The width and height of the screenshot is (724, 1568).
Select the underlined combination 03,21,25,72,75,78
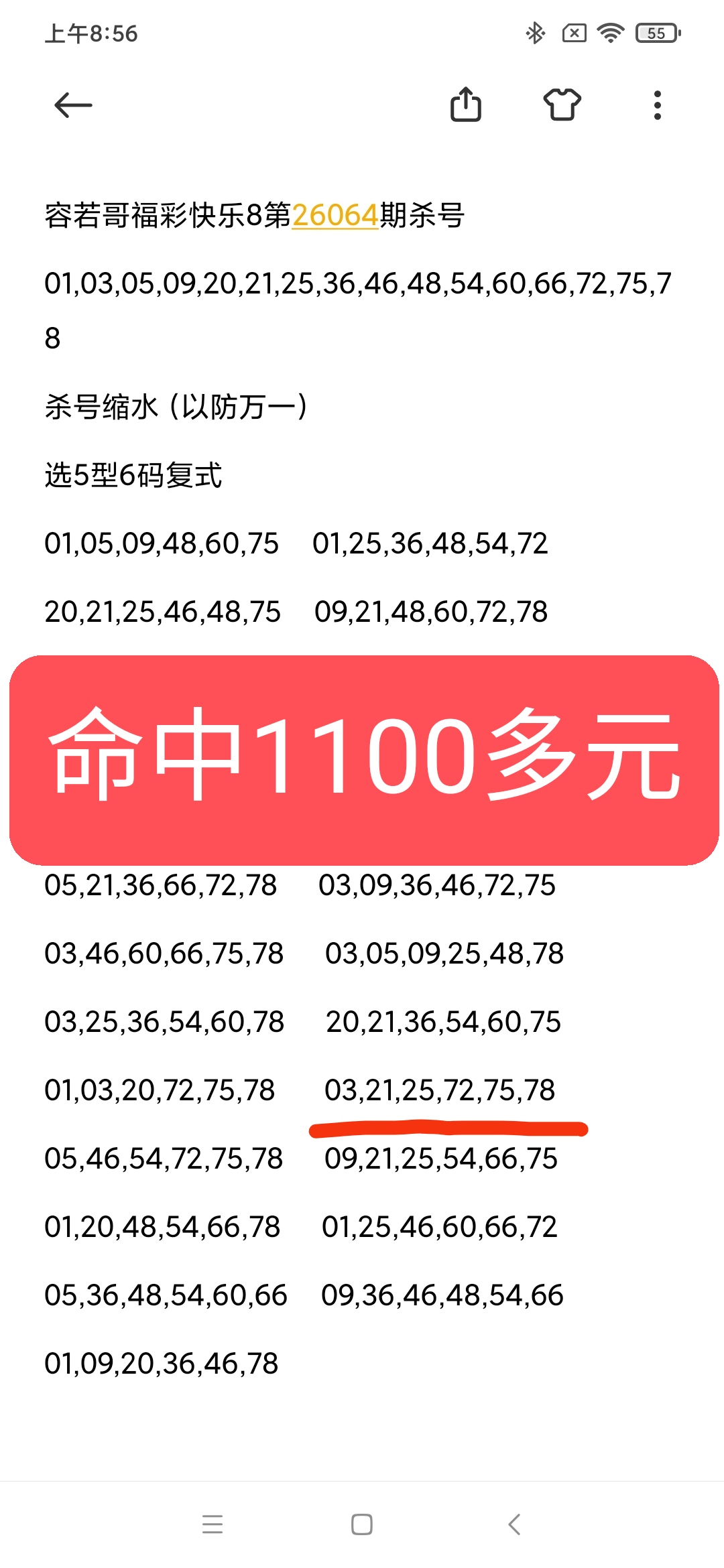click(x=439, y=1090)
